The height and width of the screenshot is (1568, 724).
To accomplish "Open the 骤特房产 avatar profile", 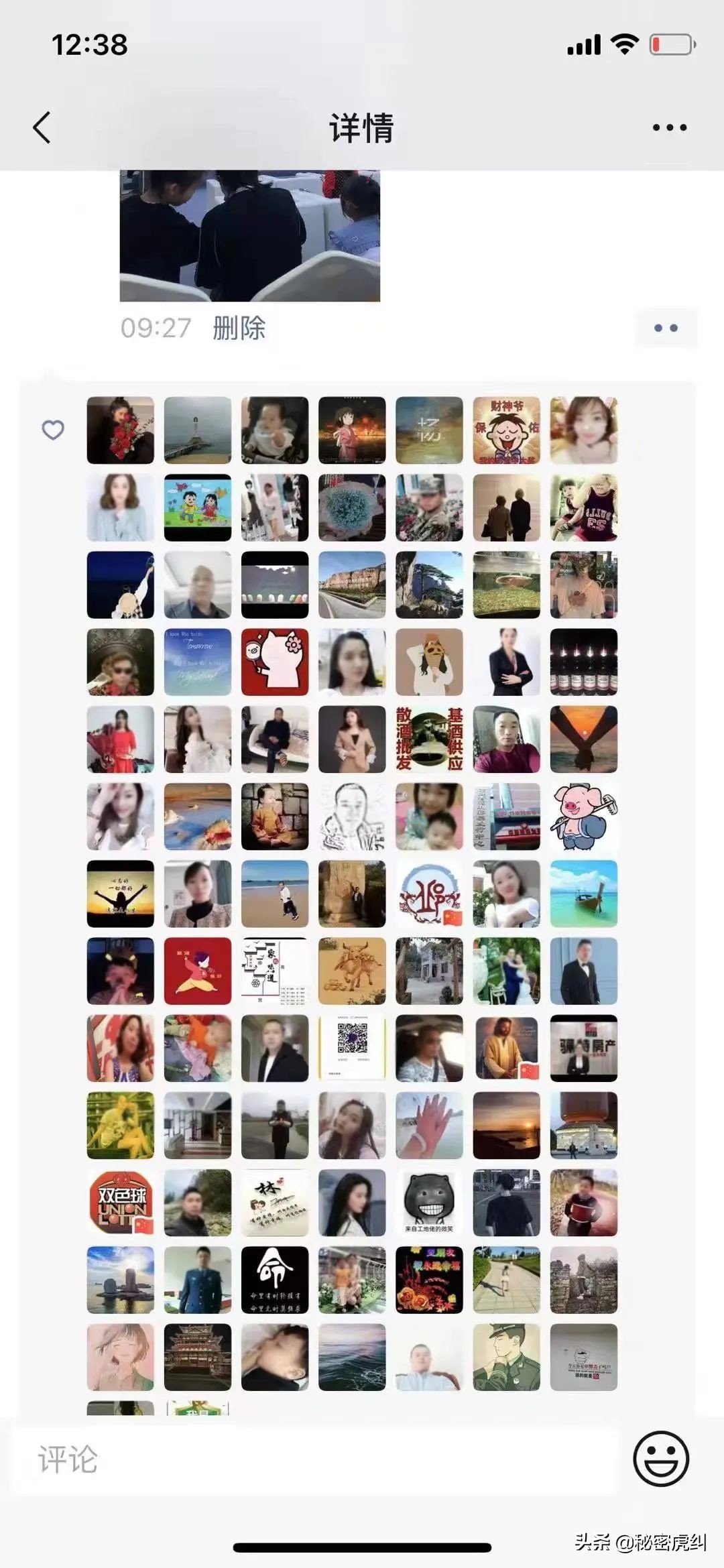I will click(x=583, y=1048).
